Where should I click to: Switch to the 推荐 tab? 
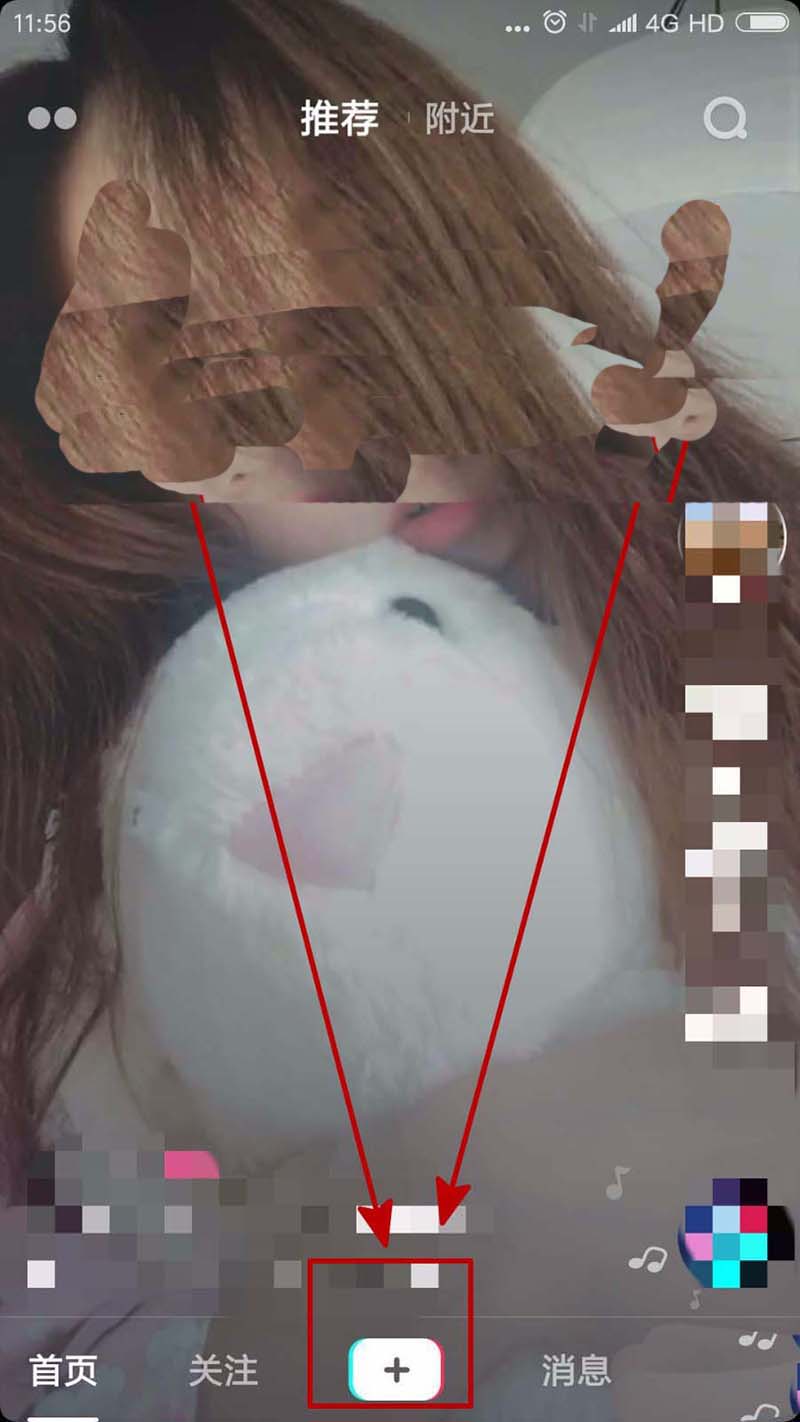point(340,119)
